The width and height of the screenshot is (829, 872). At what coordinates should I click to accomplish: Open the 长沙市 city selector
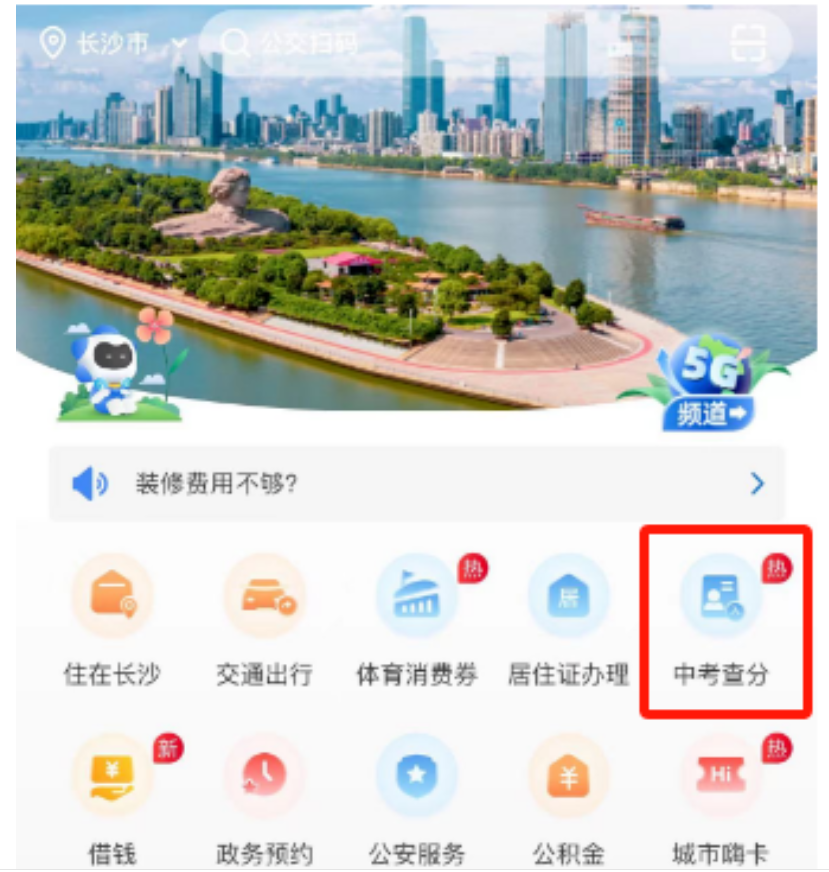pyautogui.click(x=112, y=43)
